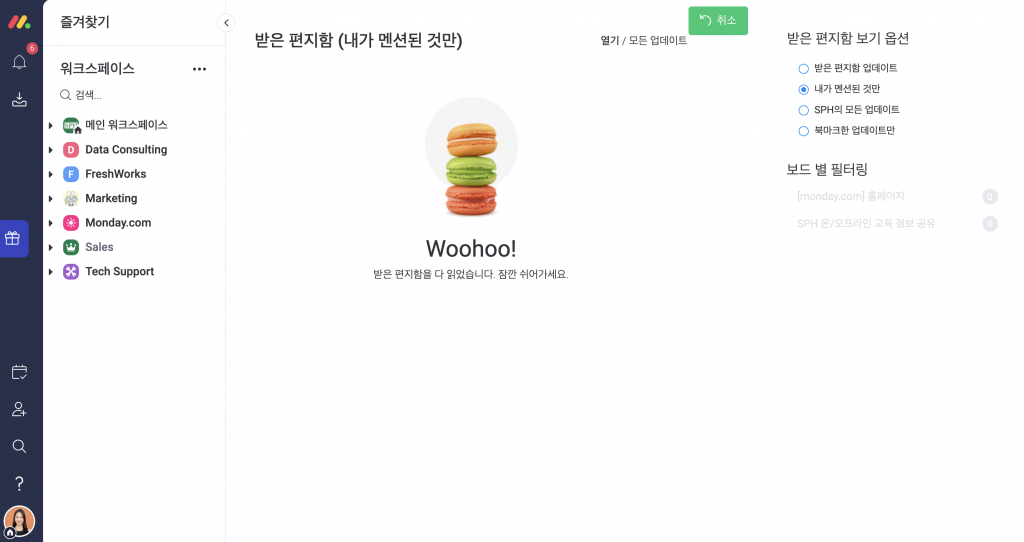Open Monday.com workspace
The height and width of the screenshot is (542, 1024).
[118, 223]
